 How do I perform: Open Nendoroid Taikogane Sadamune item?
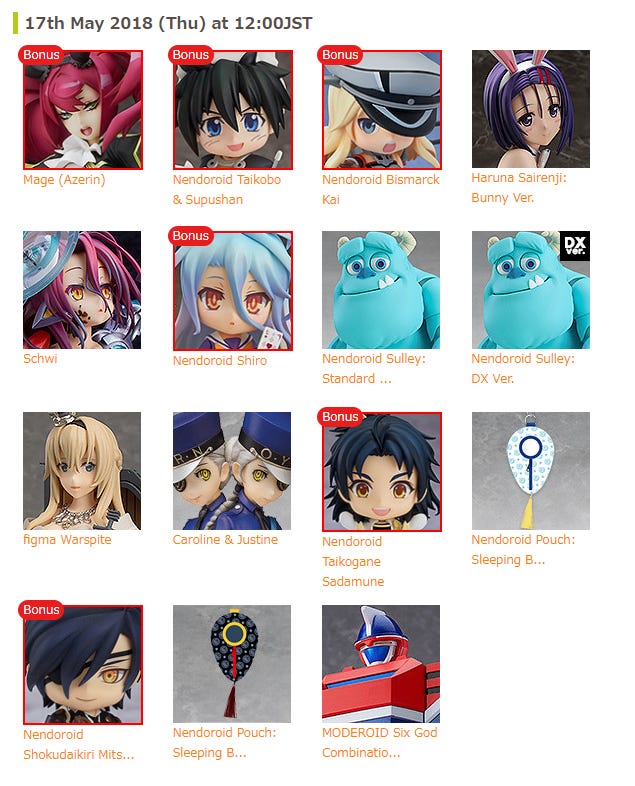pos(381,472)
